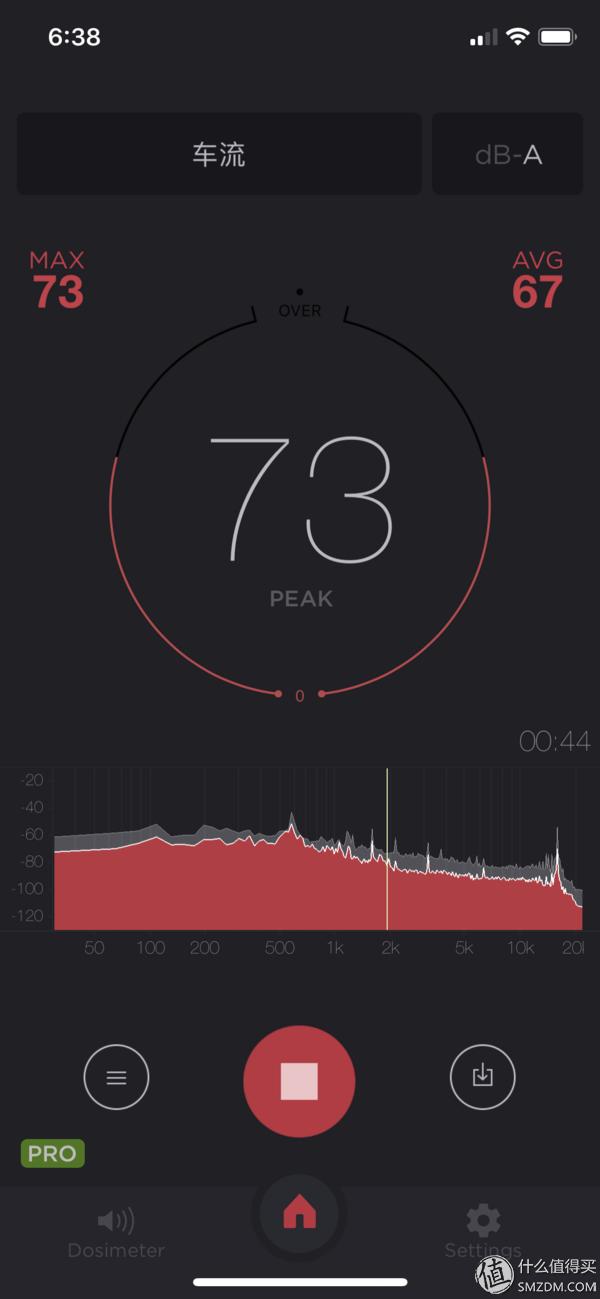Change the dB-A weighting mode
Image resolution: width=600 pixels, height=1299 pixels.
(508, 155)
